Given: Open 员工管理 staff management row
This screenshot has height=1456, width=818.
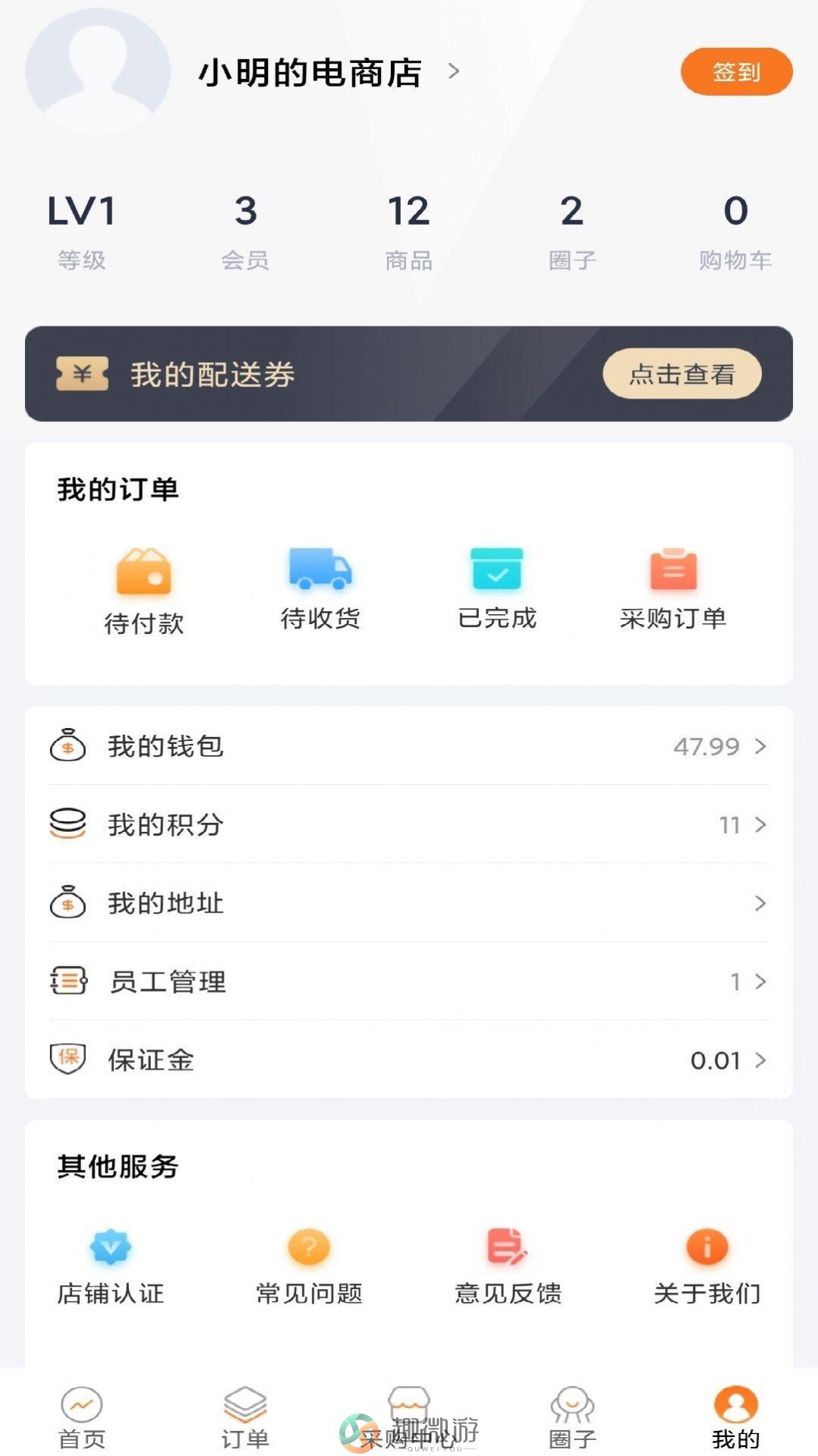Looking at the screenshot, I should (409, 982).
